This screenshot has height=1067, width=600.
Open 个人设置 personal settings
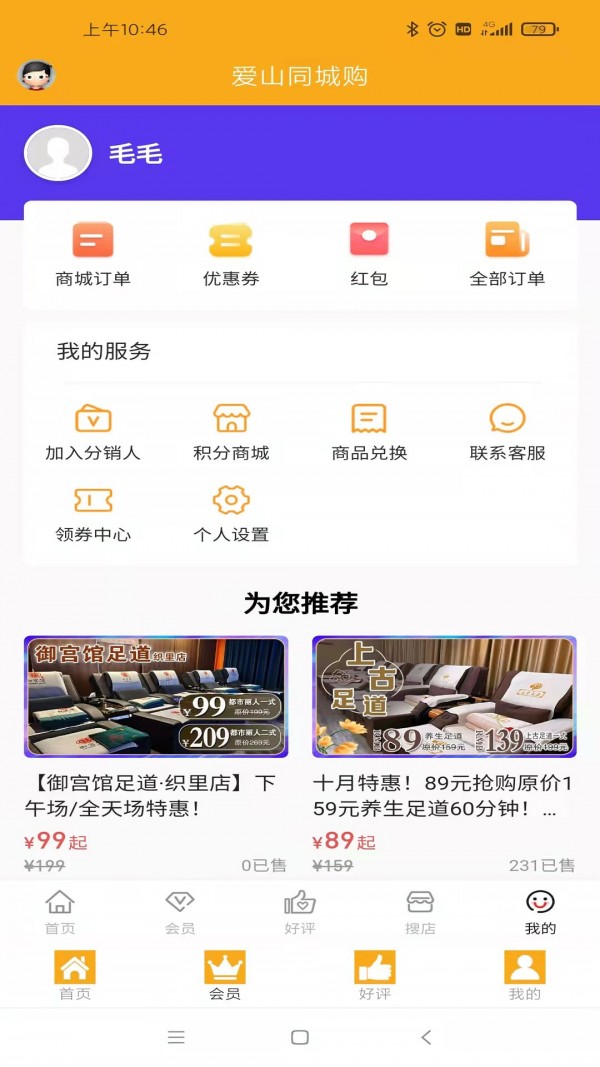pos(231,513)
